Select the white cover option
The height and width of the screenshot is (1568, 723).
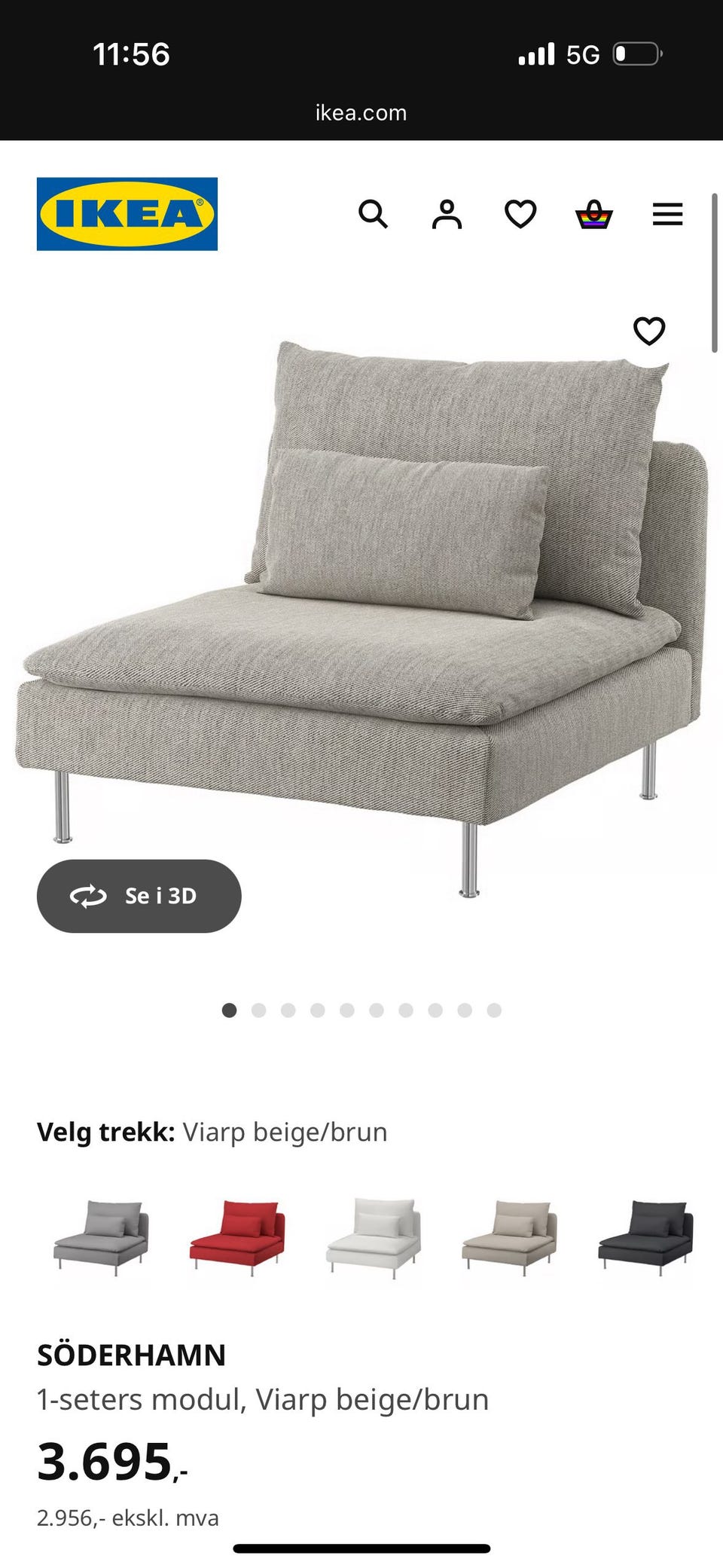(x=374, y=1236)
